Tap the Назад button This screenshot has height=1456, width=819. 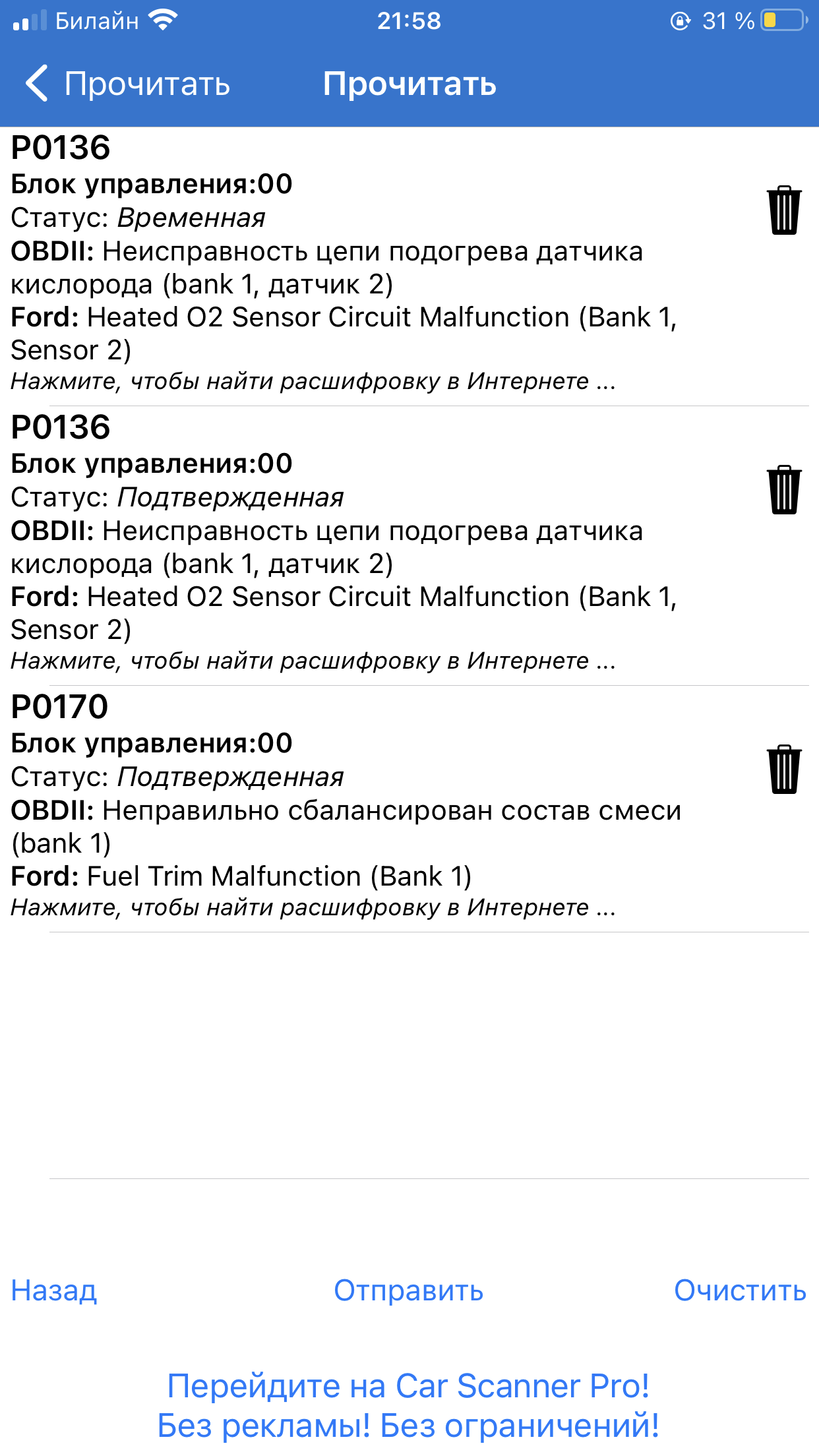click(54, 1290)
